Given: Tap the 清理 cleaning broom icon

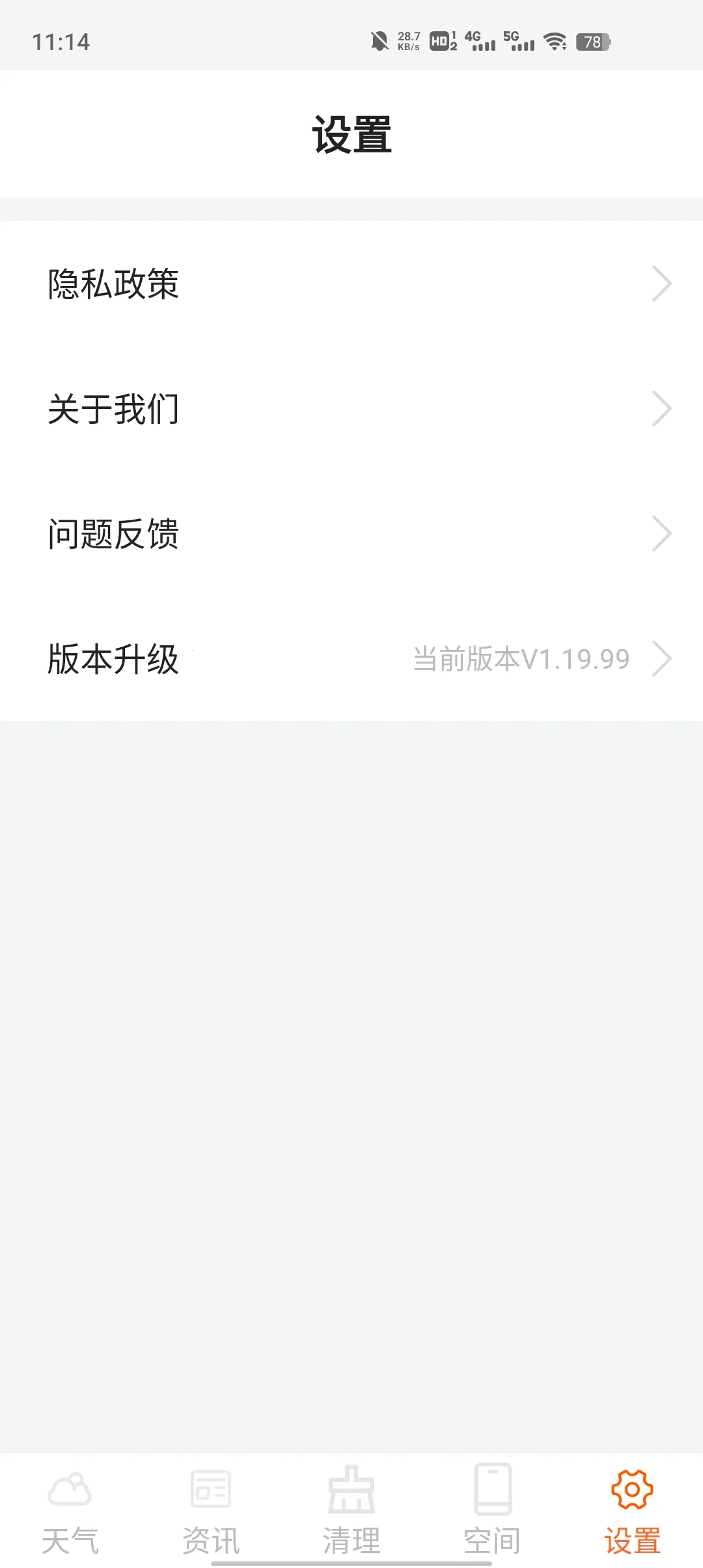Looking at the screenshot, I should [x=353, y=1488].
